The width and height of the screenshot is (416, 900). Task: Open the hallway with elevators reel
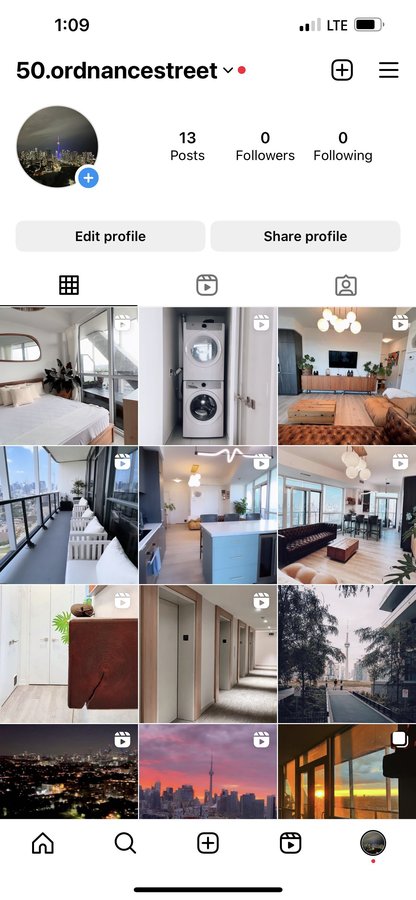tap(208, 654)
